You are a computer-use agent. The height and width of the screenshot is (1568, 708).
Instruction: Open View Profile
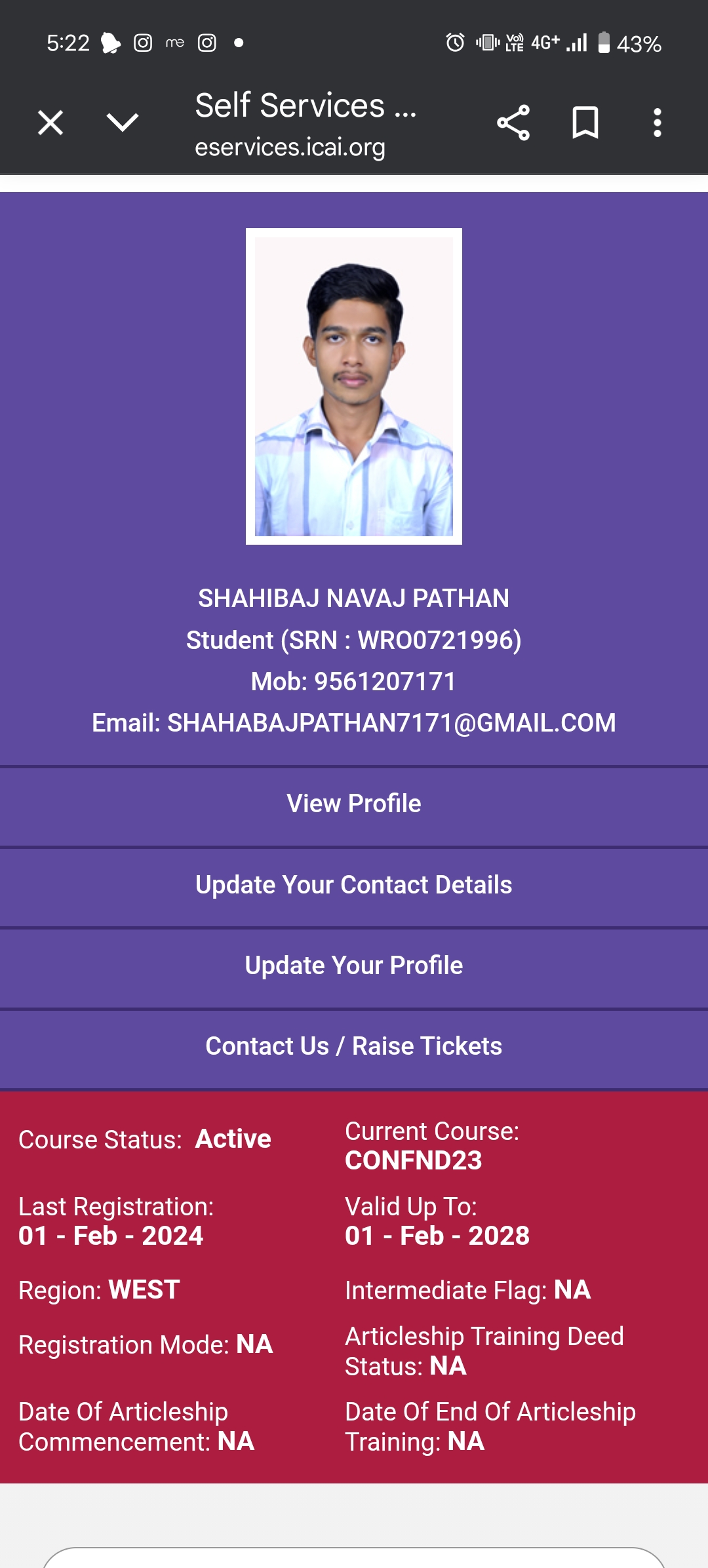[x=354, y=804]
